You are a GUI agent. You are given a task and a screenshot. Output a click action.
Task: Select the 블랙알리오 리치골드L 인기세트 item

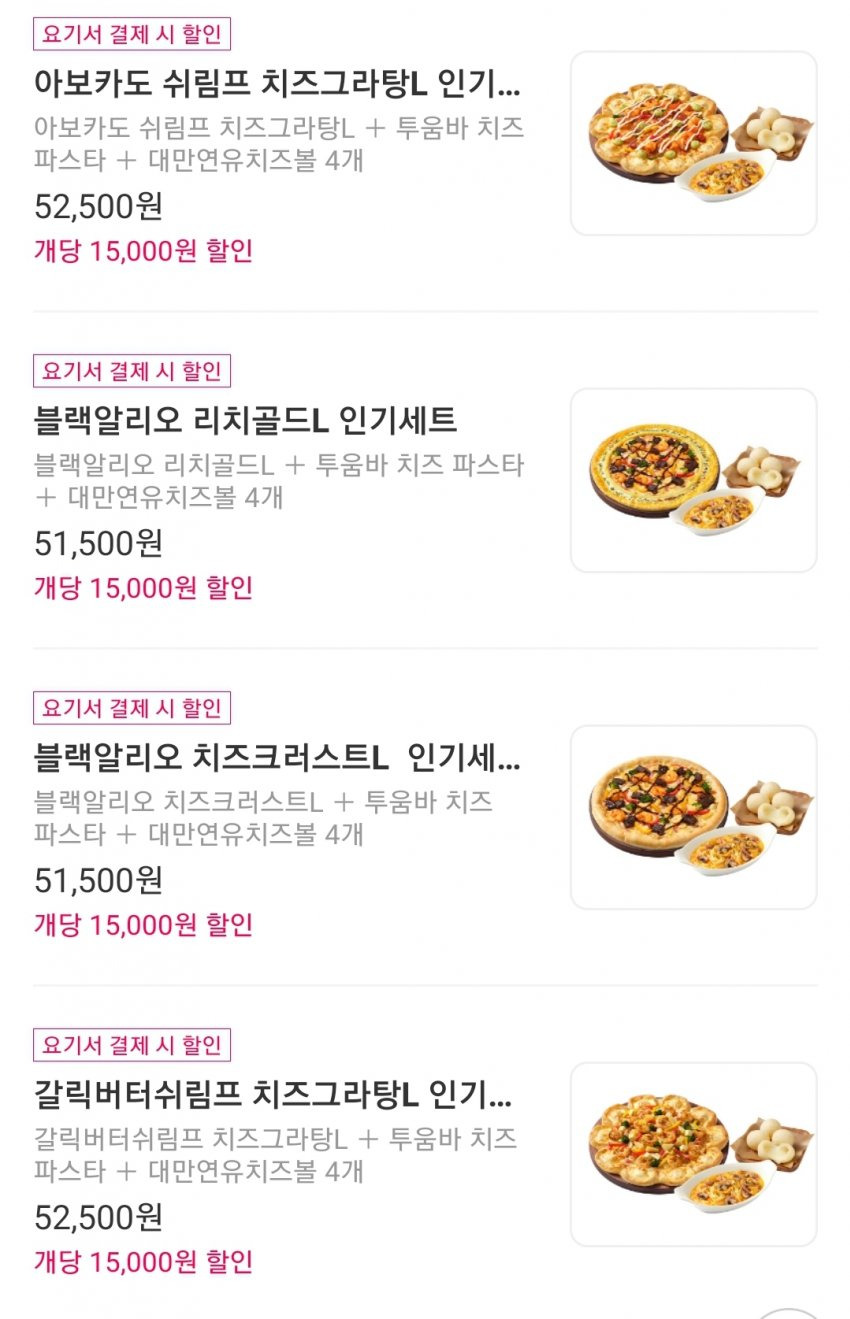pos(246,421)
